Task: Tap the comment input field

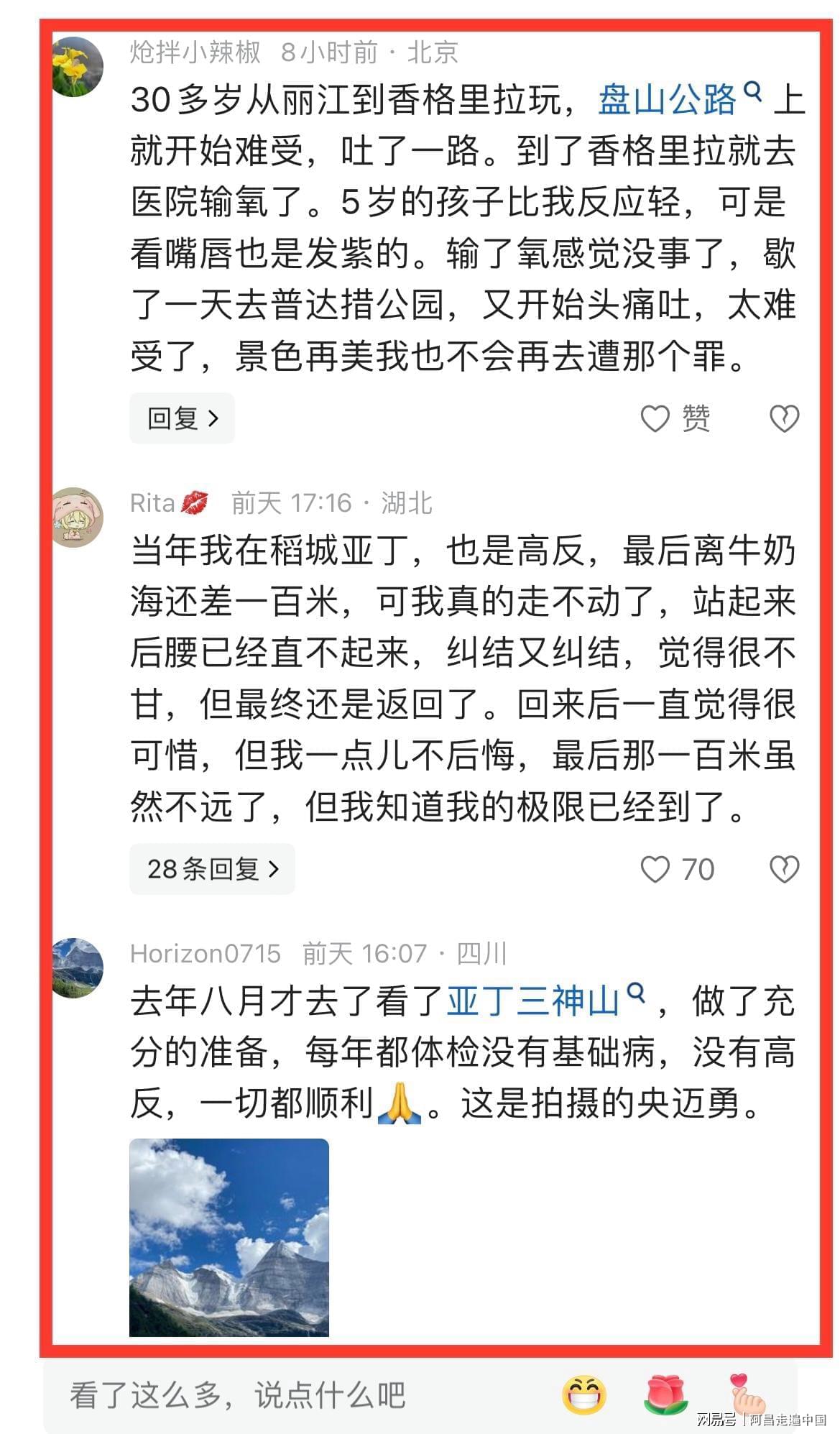Action: (x=287, y=1395)
